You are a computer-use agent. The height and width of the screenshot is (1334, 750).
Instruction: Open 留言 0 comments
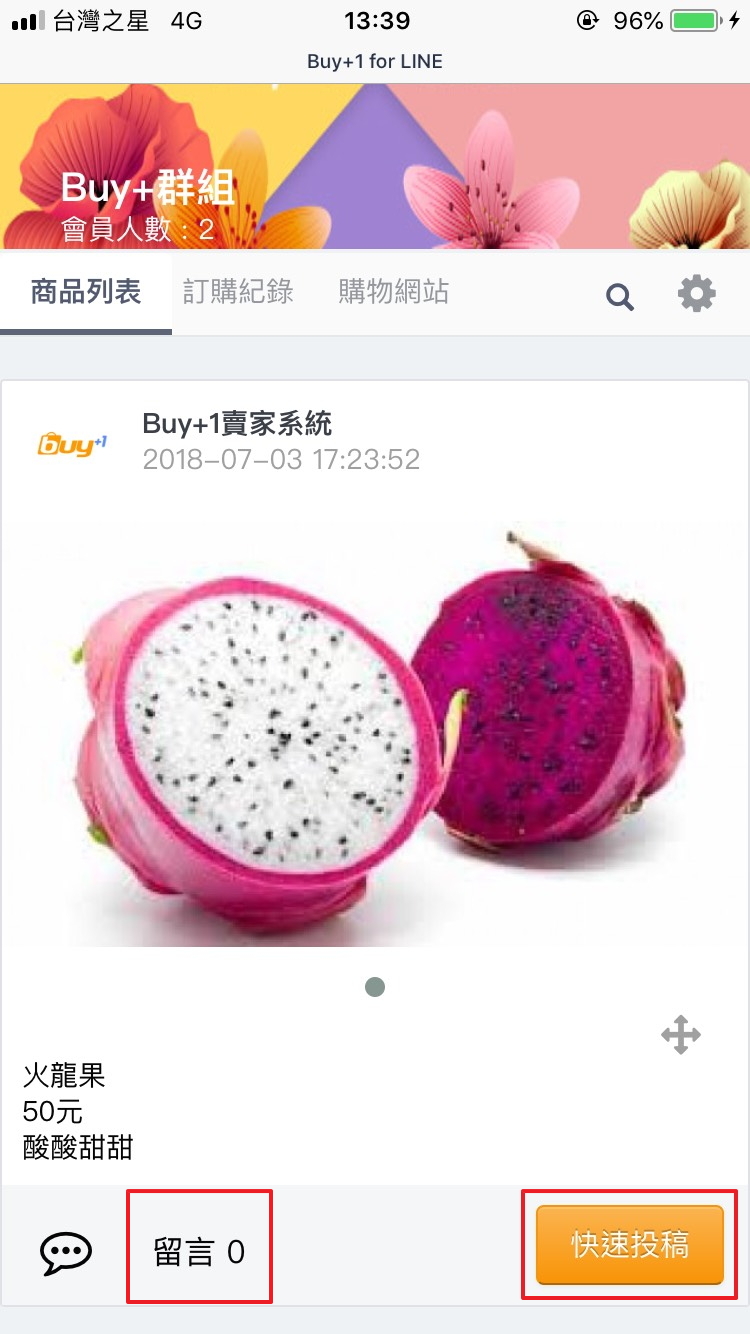point(199,1252)
